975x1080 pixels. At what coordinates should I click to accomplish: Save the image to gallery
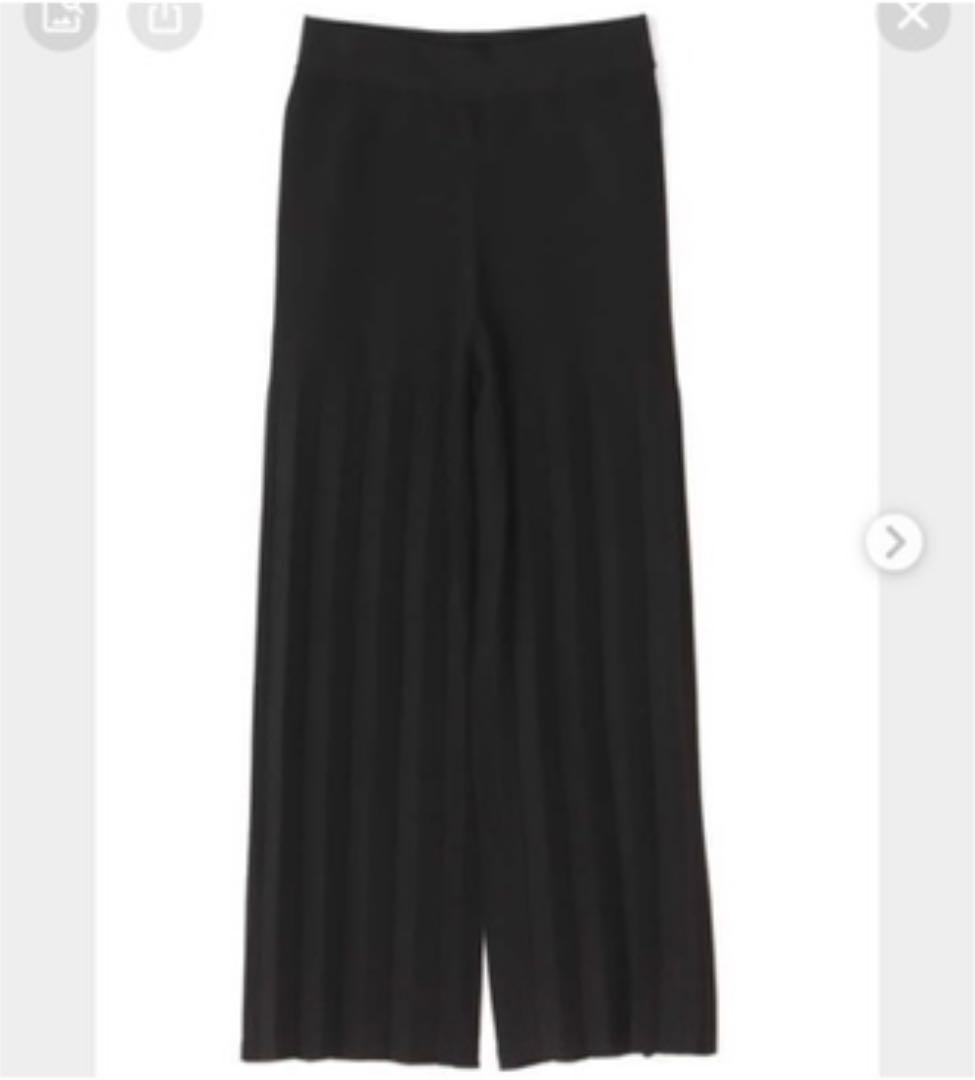click(x=61, y=17)
